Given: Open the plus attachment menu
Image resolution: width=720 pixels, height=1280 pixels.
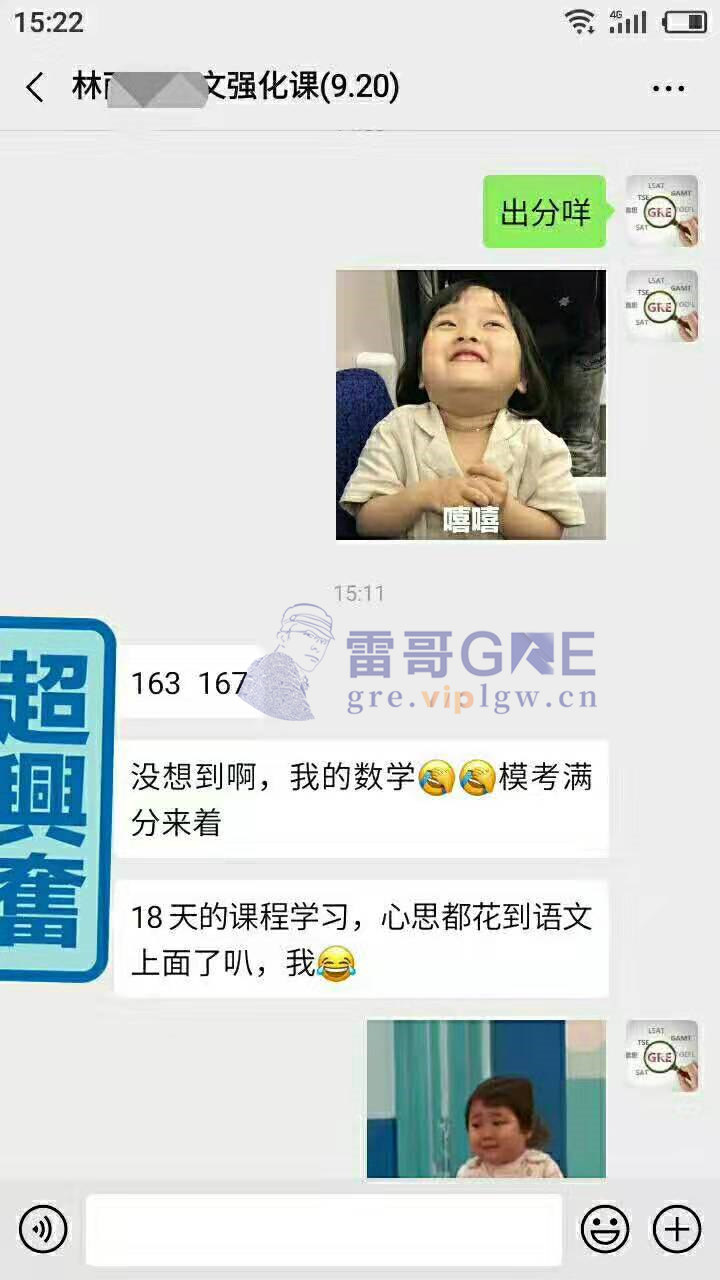Looking at the screenshot, I should click(x=677, y=1228).
